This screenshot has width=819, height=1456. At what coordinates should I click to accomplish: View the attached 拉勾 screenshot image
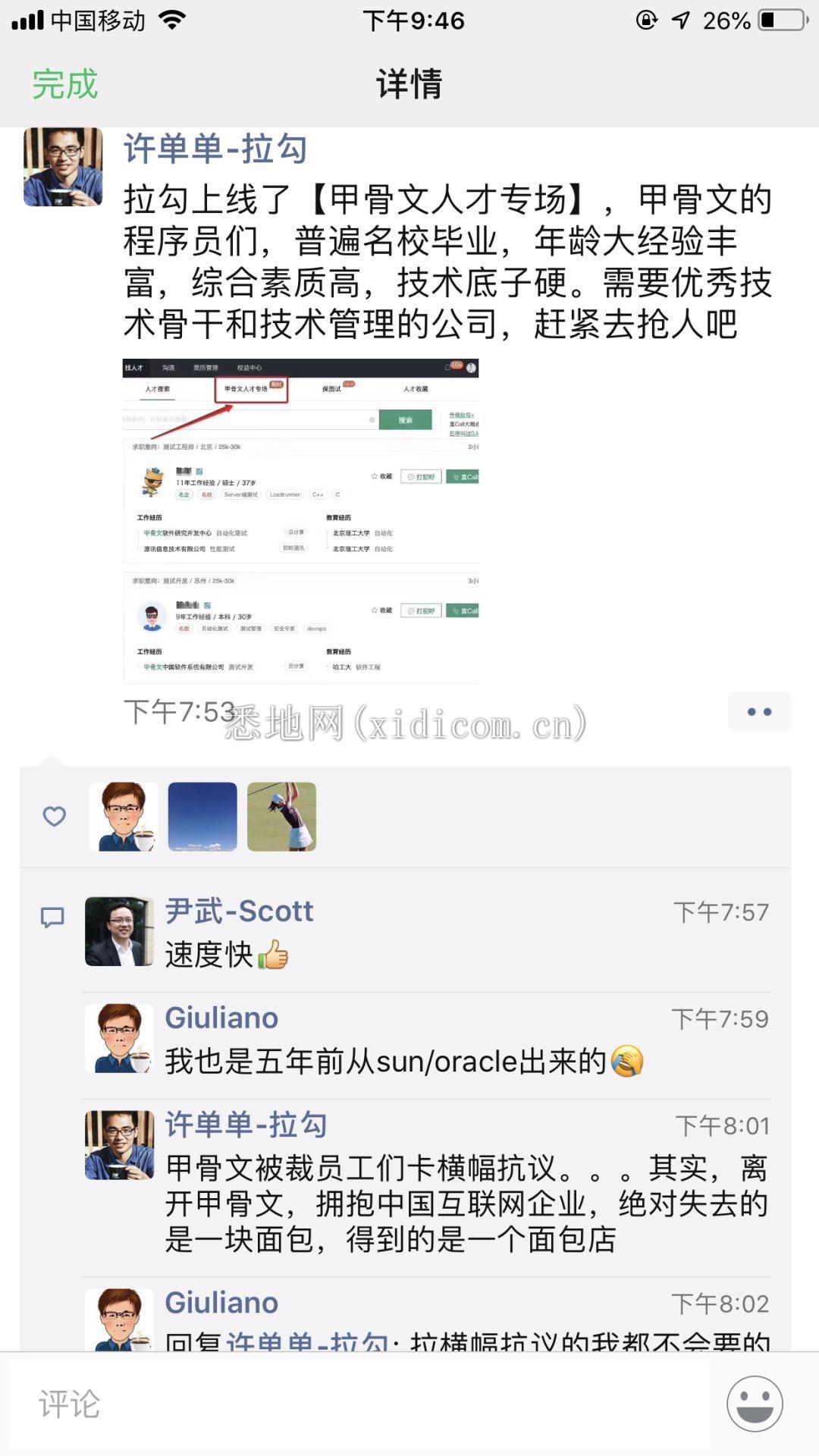(x=301, y=521)
